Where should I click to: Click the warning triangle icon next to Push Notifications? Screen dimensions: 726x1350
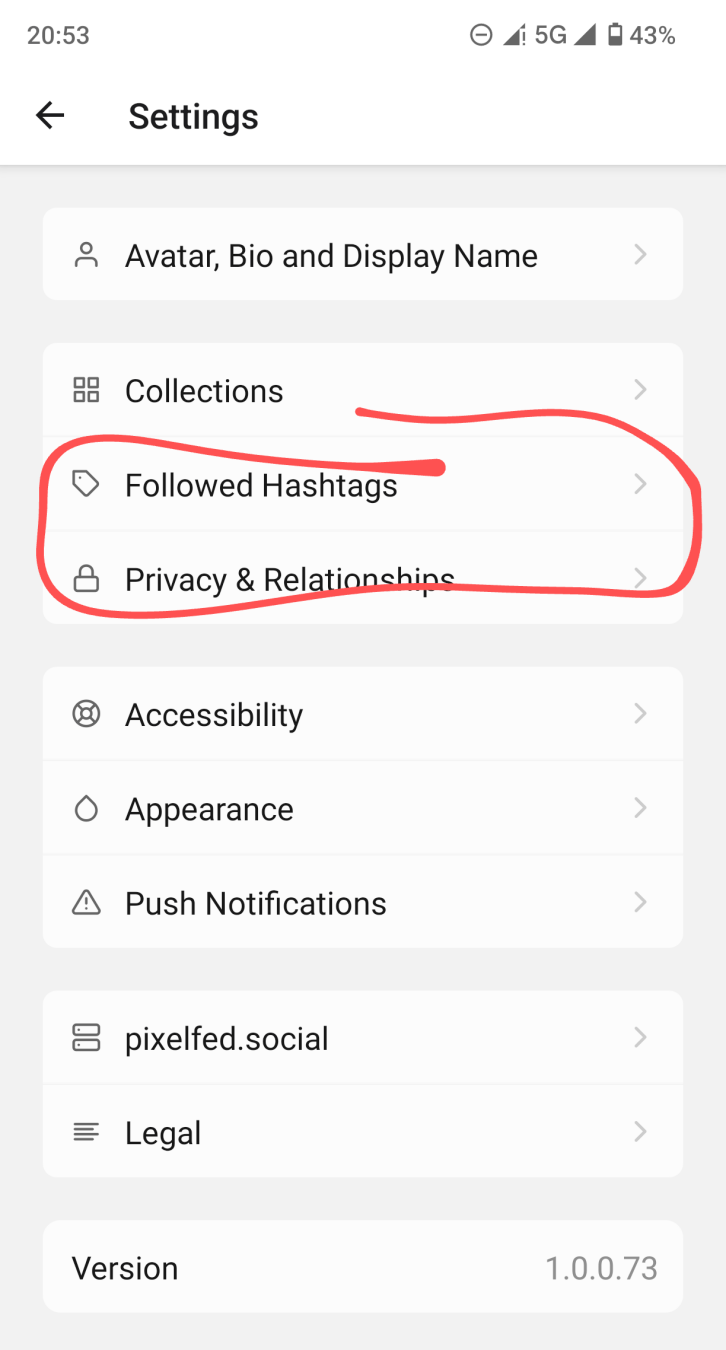[86, 902]
